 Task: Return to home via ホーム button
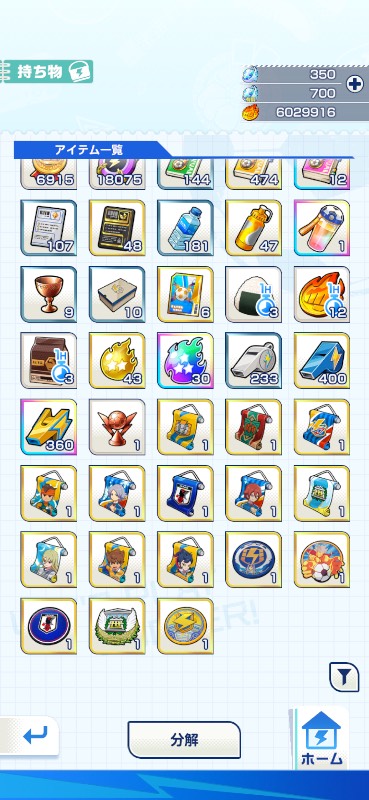tap(320, 738)
